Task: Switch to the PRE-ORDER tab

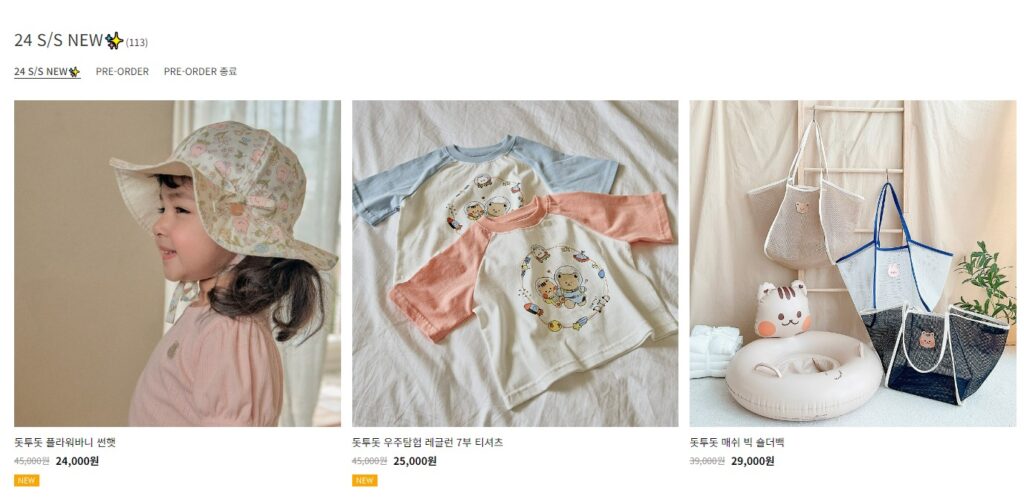Action: click(x=122, y=72)
